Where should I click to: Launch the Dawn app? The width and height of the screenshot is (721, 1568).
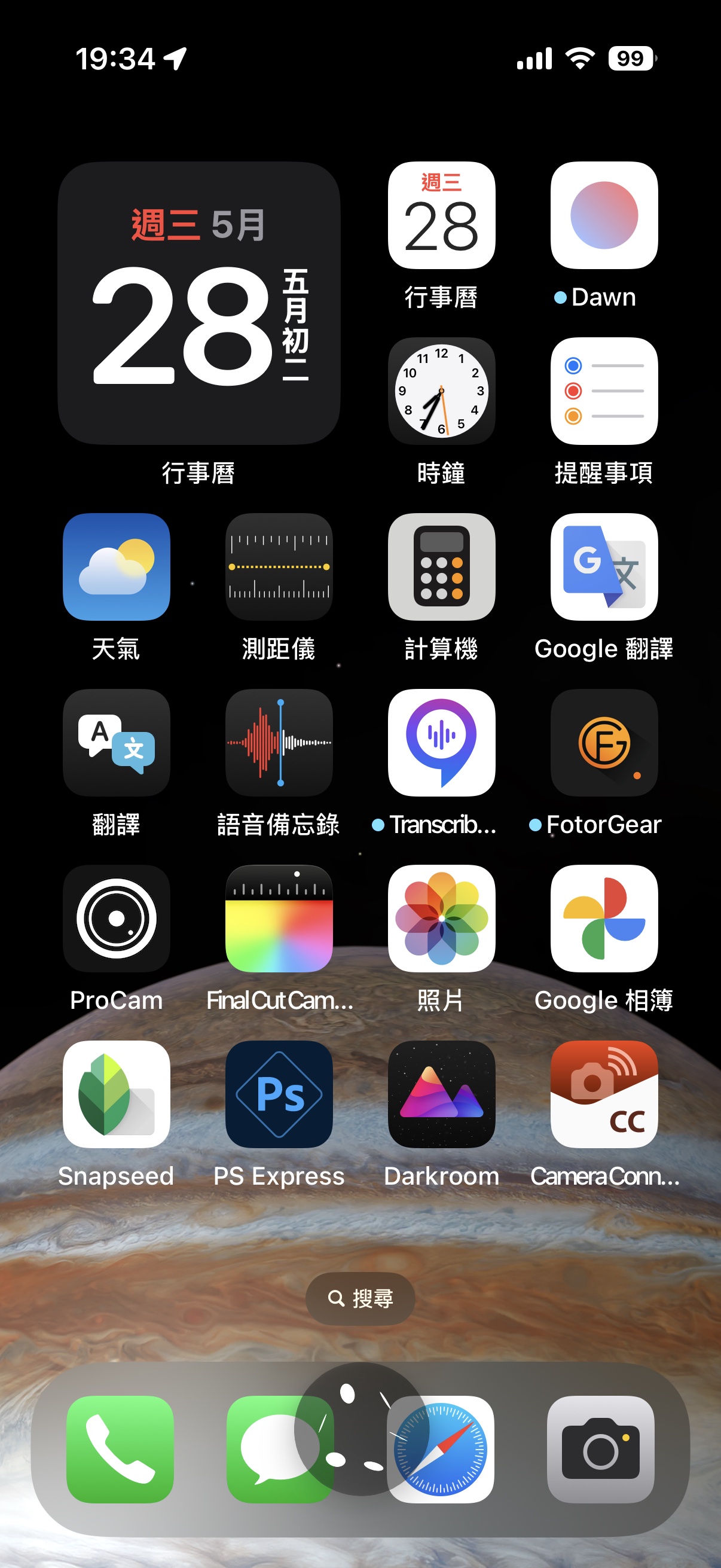click(604, 215)
